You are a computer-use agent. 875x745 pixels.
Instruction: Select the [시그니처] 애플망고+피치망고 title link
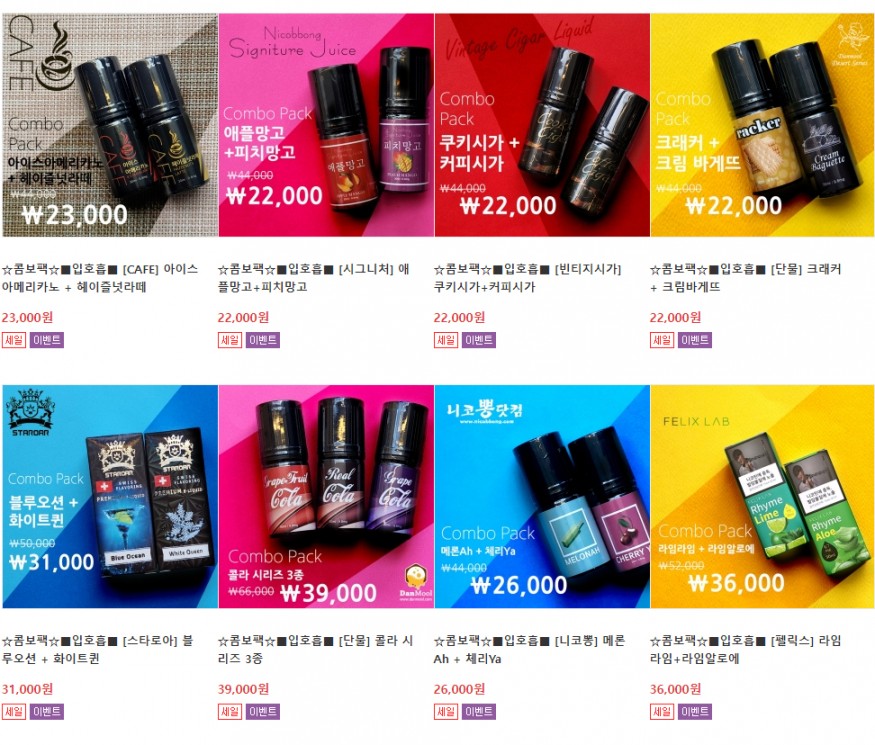[x=314, y=278]
